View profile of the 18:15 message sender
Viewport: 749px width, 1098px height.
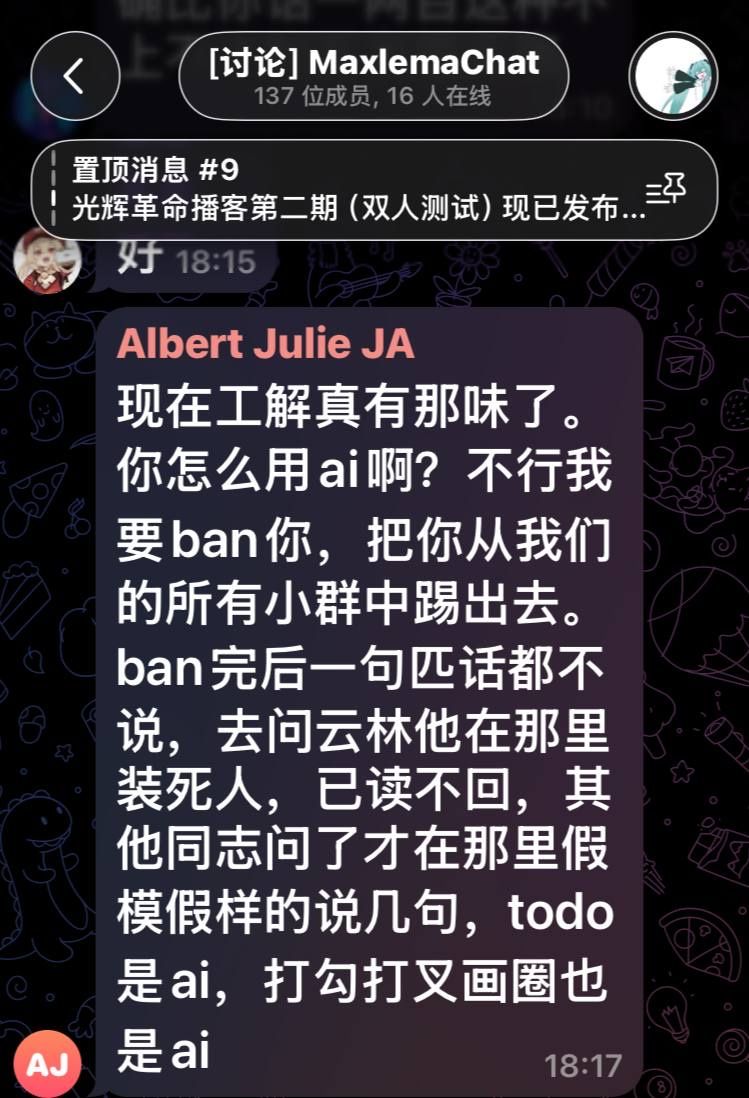click(x=47, y=260)
